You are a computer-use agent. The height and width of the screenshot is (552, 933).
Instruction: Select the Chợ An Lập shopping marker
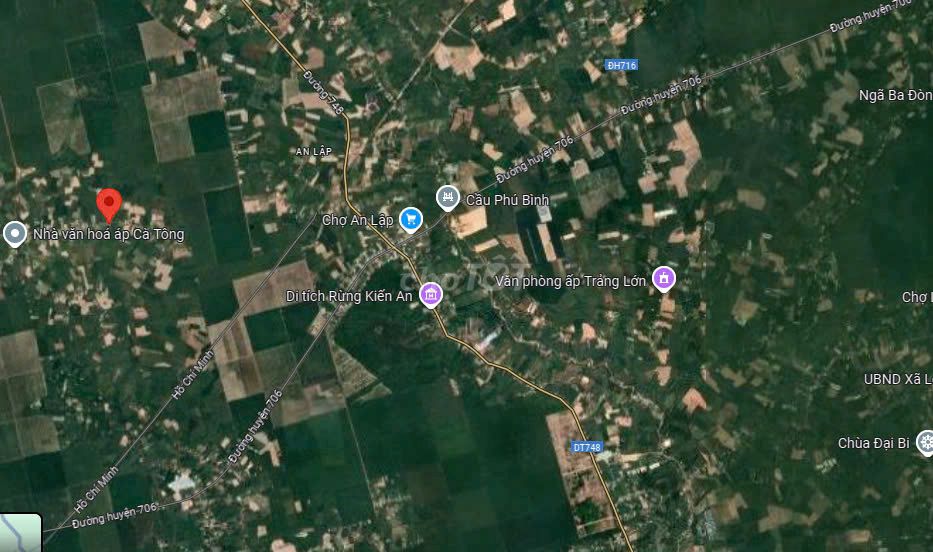coord(410,219)
